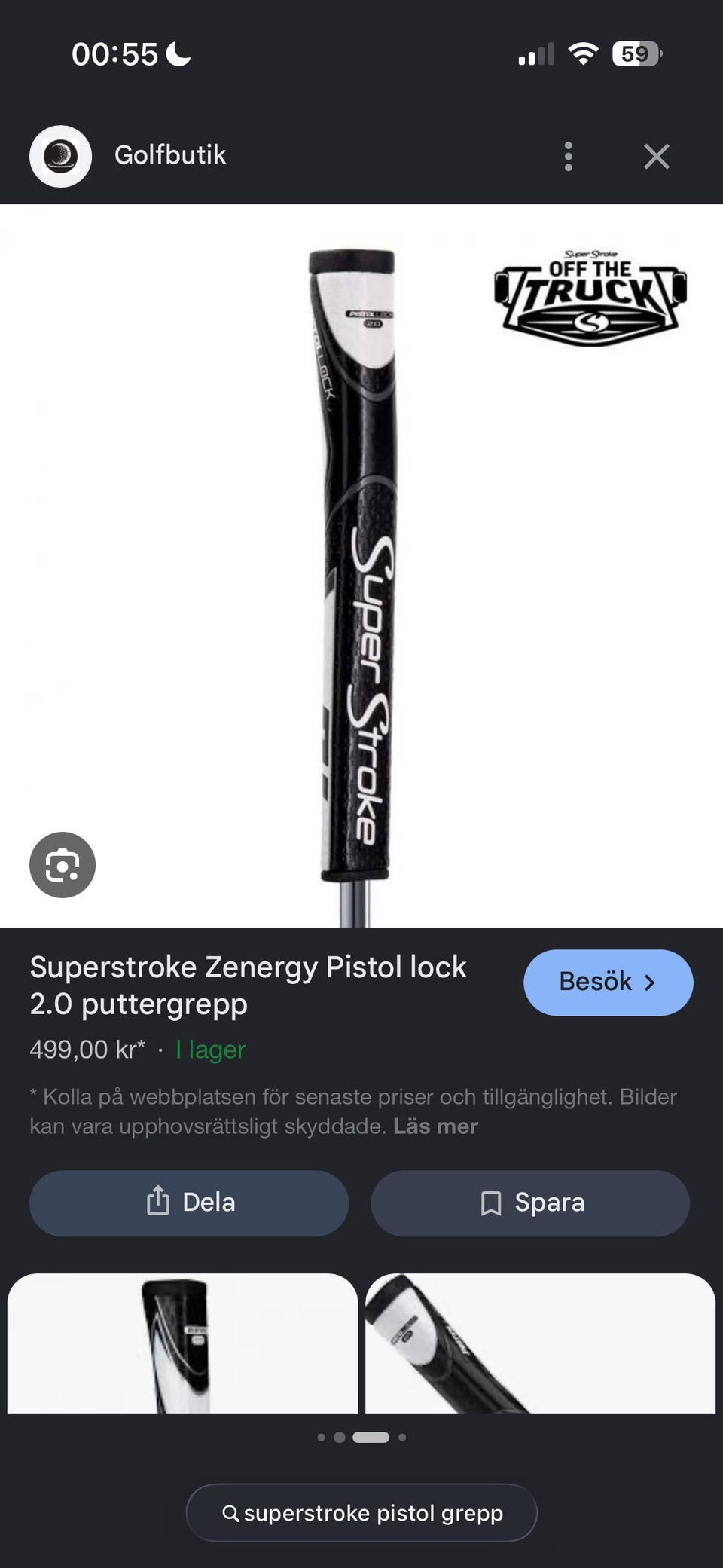Image resolution: width=723 pixels, height=1568 pixels.
Task: Tap the Besök button to visit the site
Action: click(x=609, y=983)
